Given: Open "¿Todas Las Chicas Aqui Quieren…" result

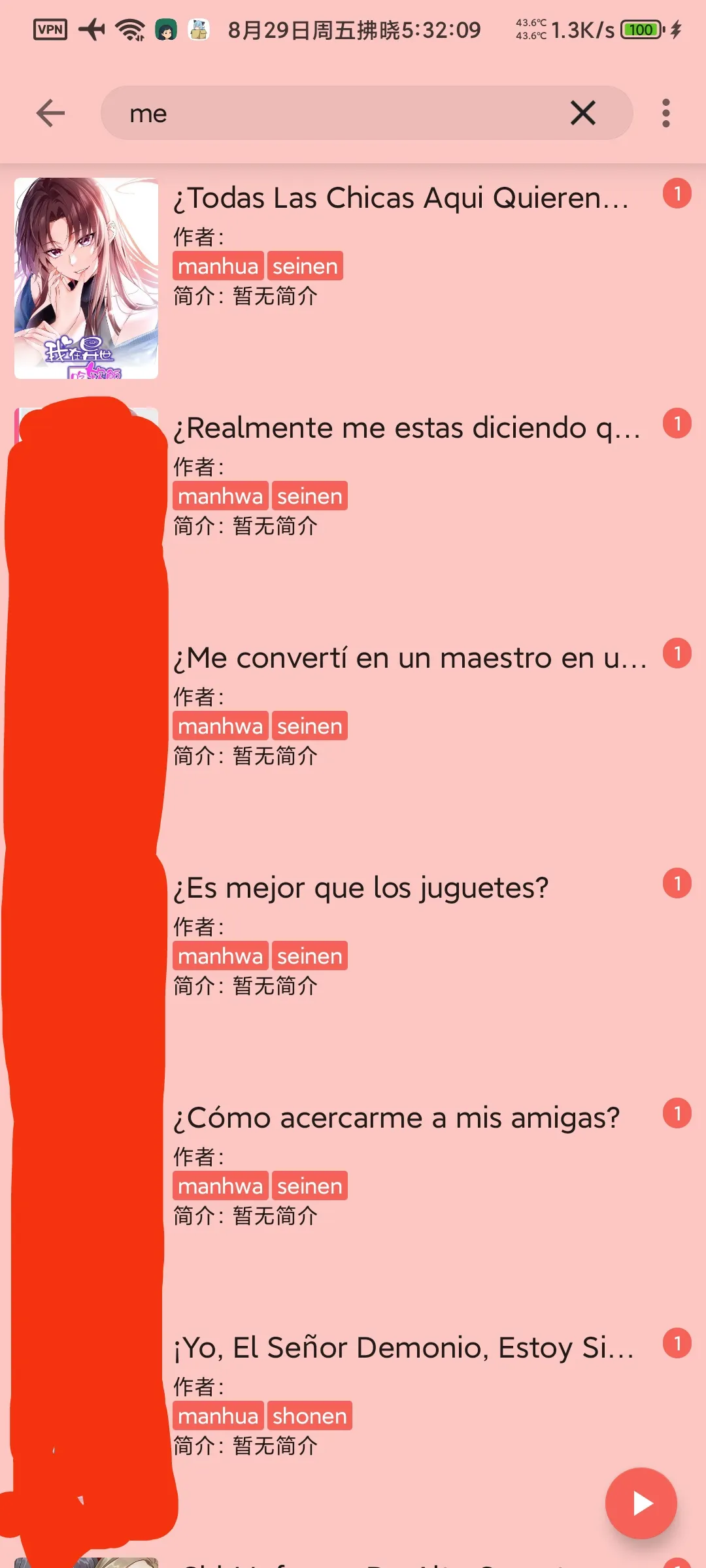Looking at the screenshot, I should point(400,199).
